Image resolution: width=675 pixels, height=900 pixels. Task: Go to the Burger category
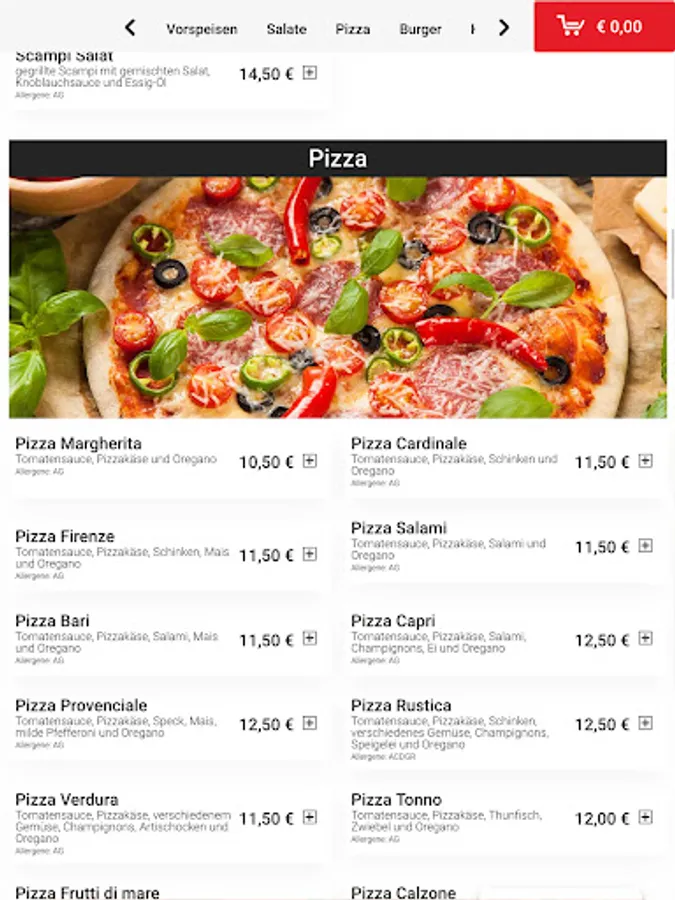tap(420, 29)
